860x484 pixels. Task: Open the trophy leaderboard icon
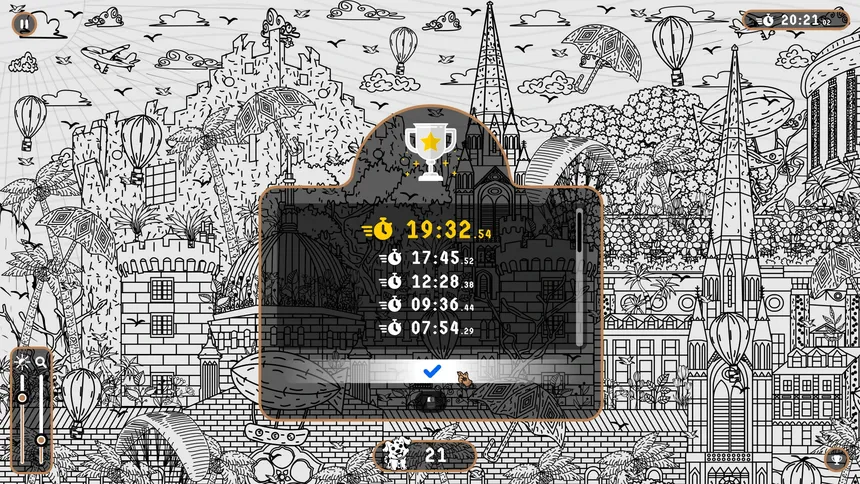[835, 458]
